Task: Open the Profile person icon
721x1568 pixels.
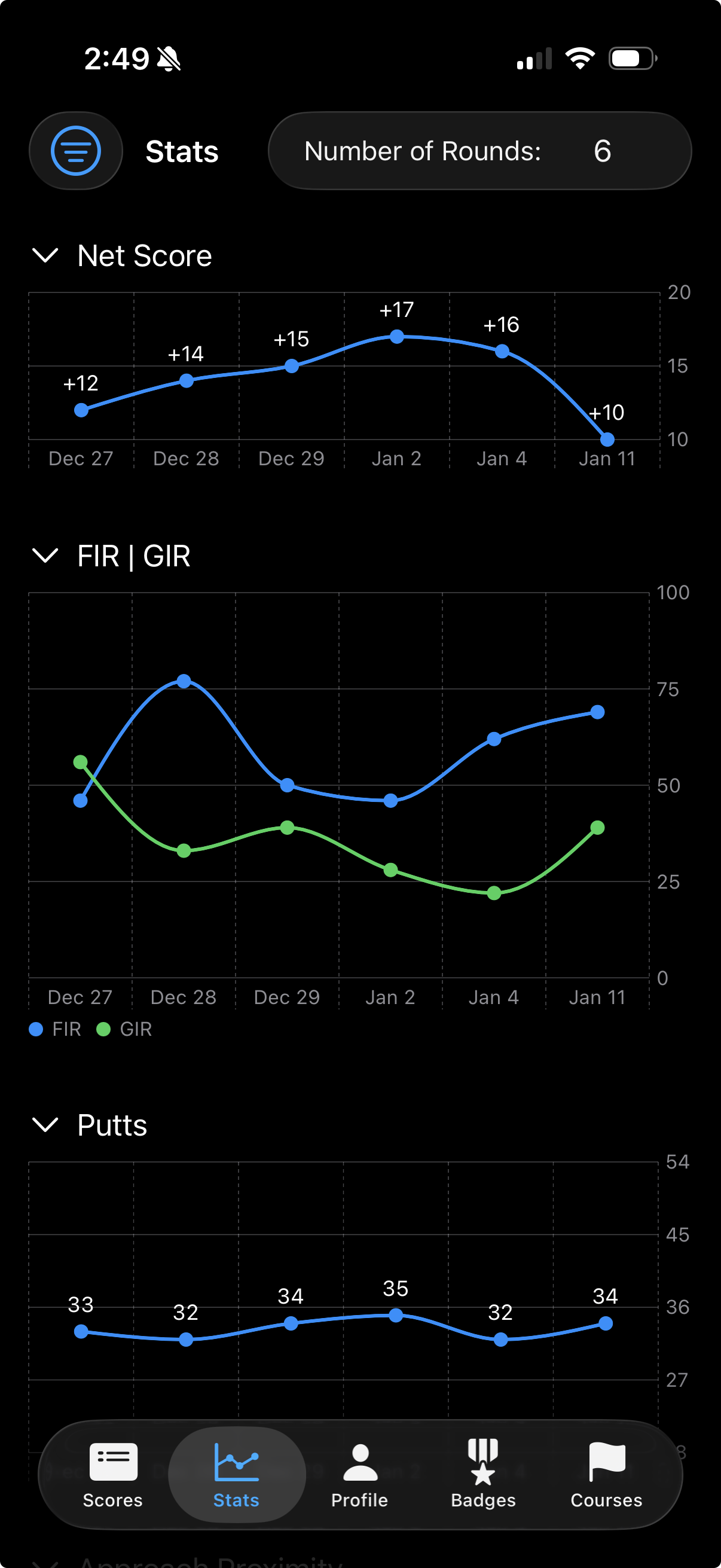Action: pyautogui.click(x=360, y=1460)
